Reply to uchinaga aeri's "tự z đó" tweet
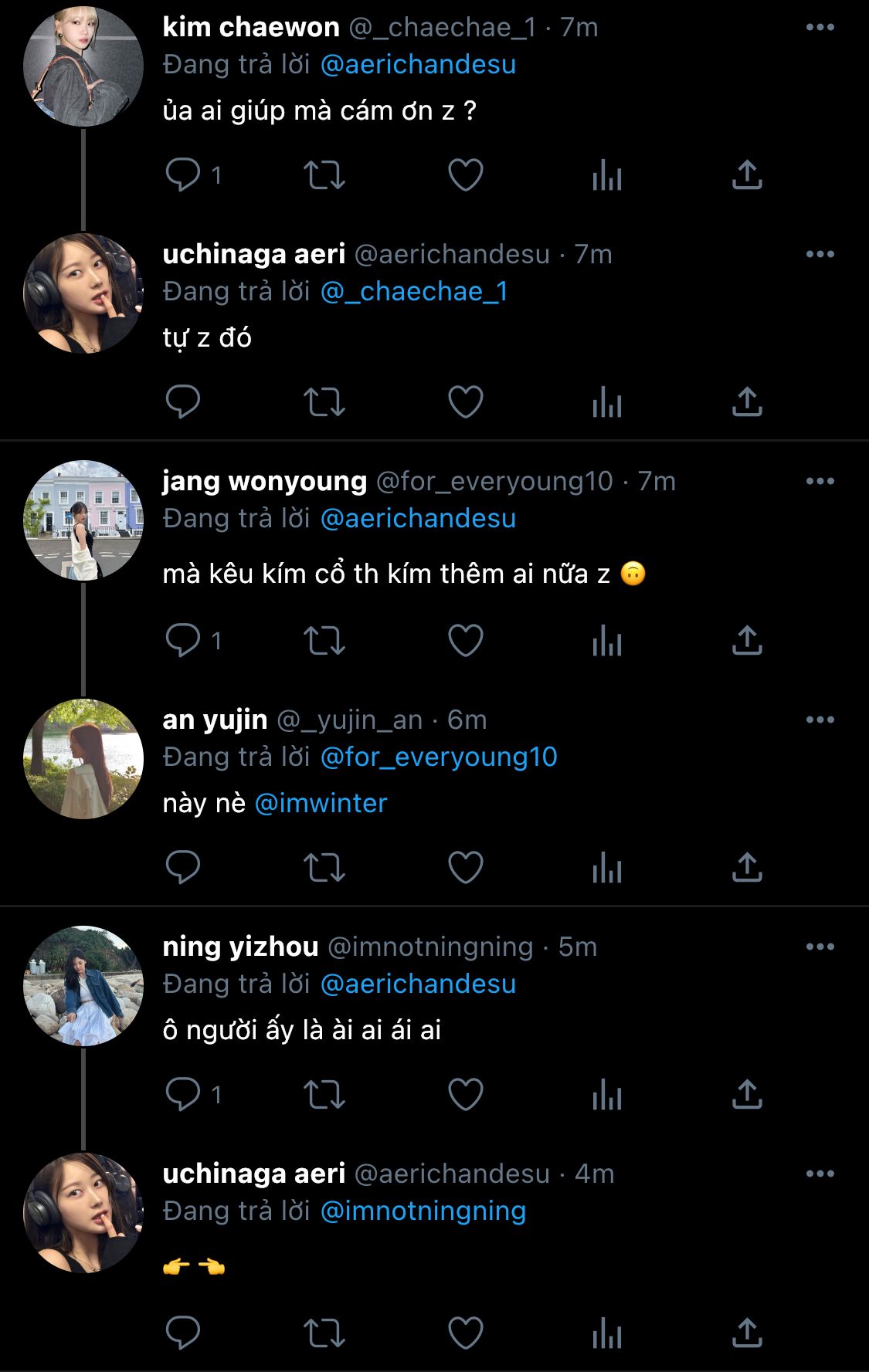This screenshot has width=869, height=1372. (x=183, y=401)
